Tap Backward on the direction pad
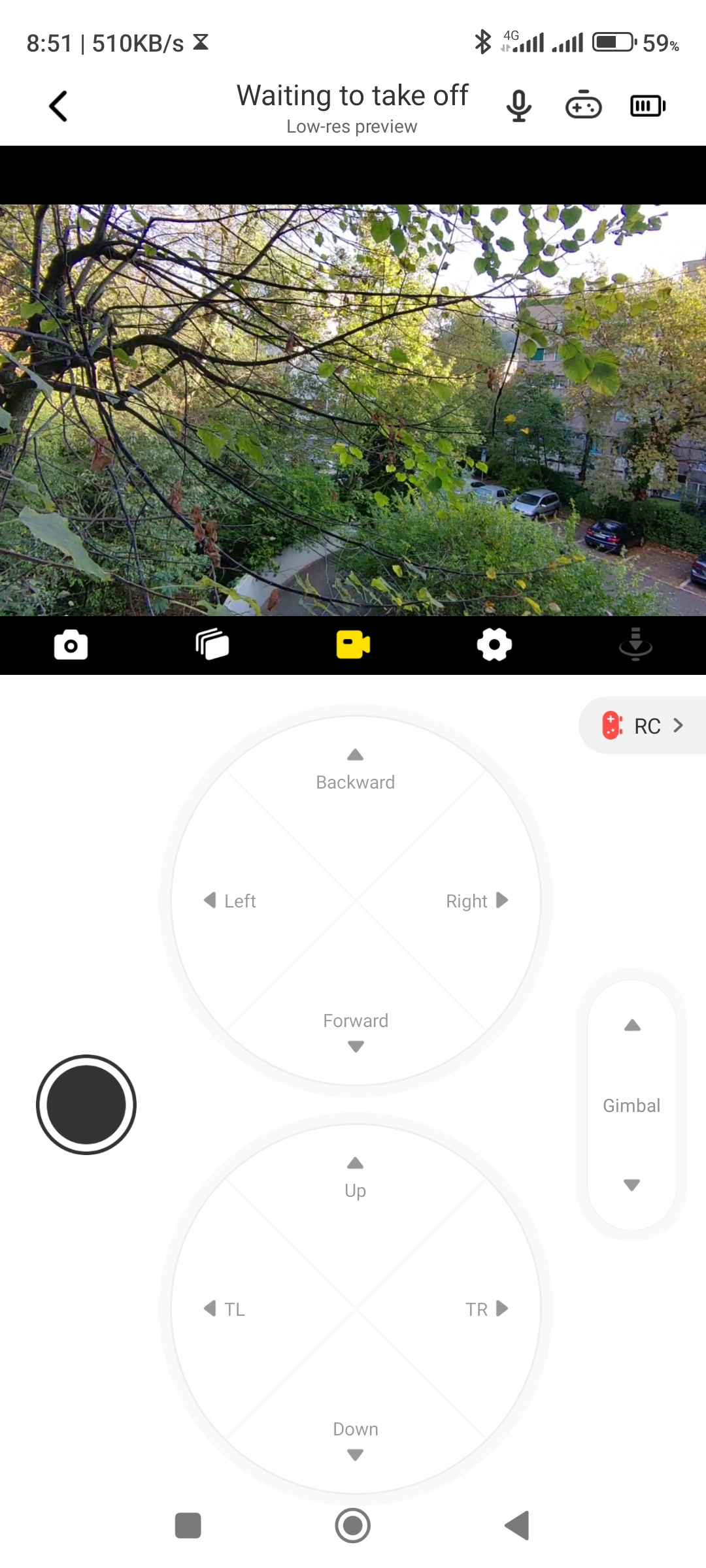706x1568 pixels. (356, 771)
